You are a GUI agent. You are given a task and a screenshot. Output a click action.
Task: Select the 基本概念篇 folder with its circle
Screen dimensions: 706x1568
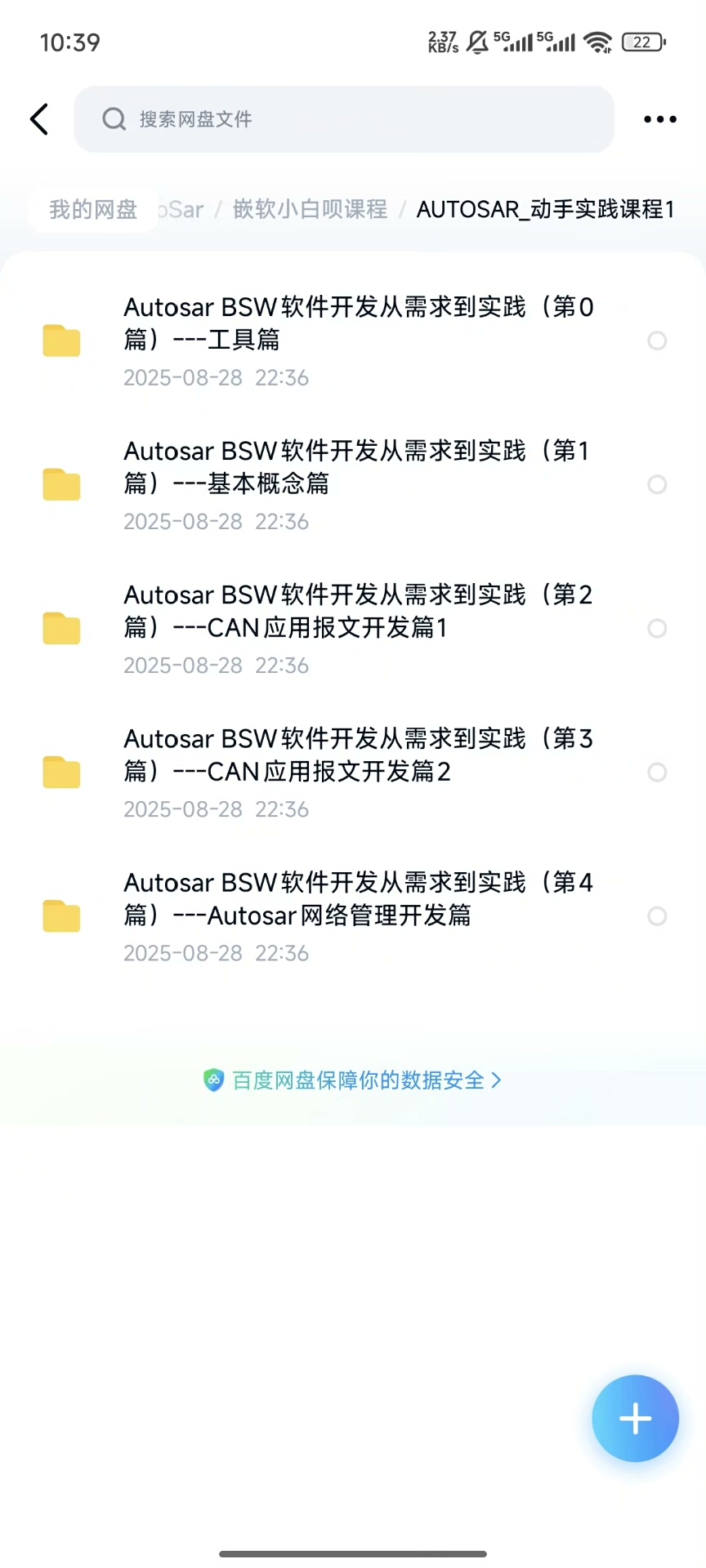tap(657, 484)
